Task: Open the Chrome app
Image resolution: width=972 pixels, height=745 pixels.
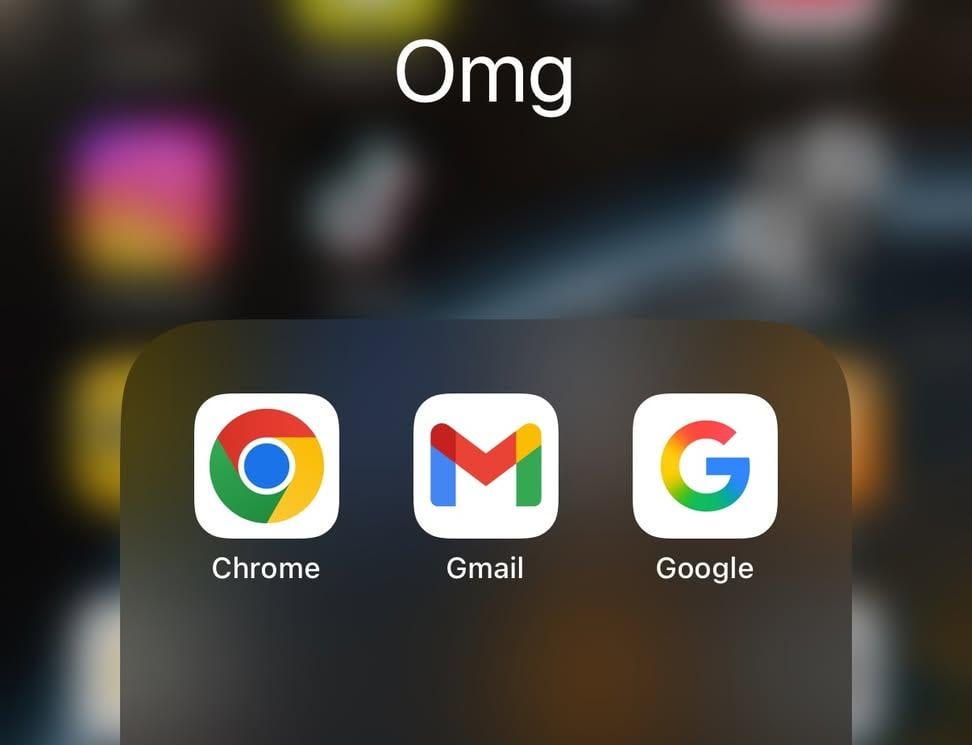Action: click(x=266, y=466)
